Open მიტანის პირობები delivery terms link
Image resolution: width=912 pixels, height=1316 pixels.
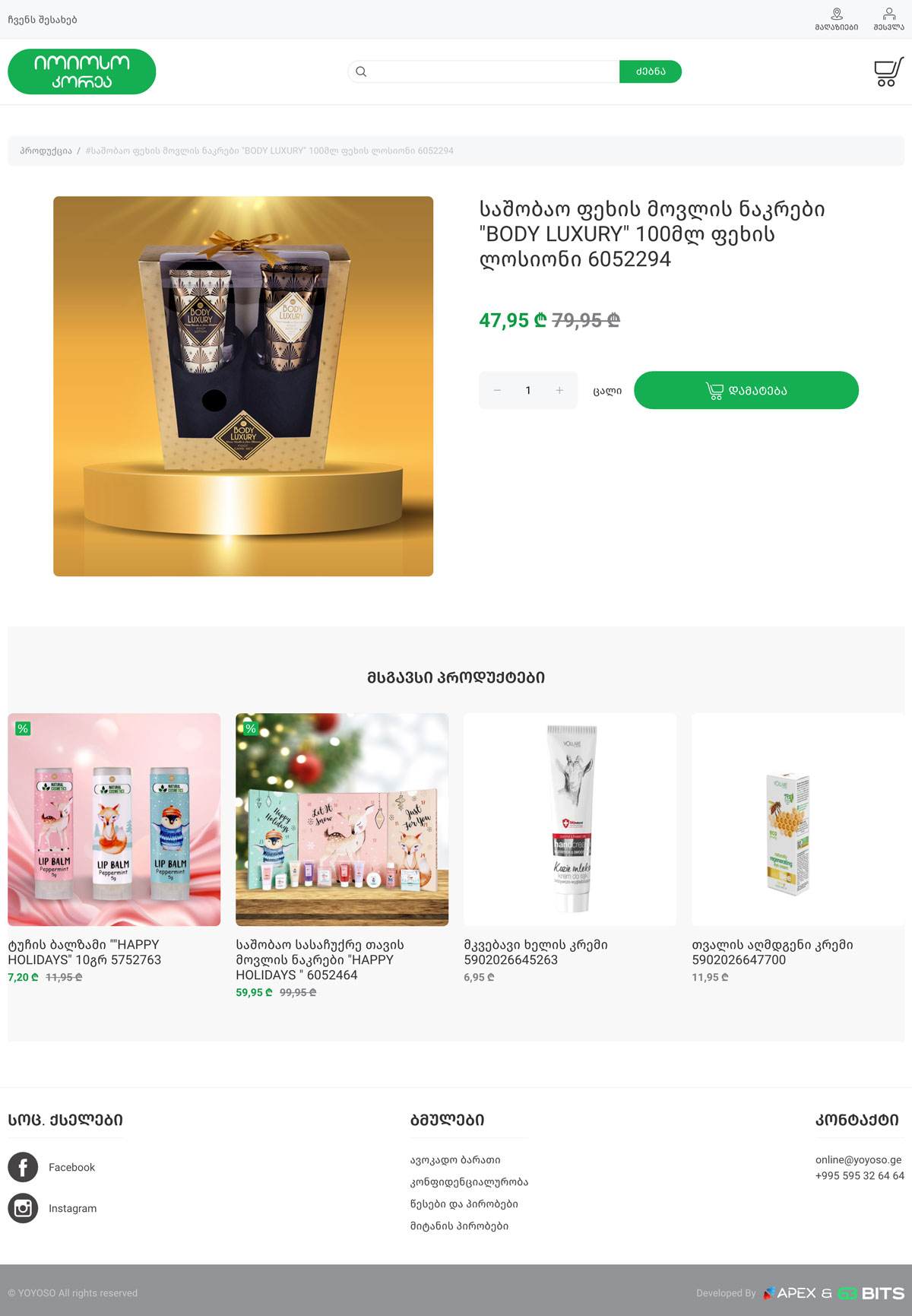[459, 1226]
